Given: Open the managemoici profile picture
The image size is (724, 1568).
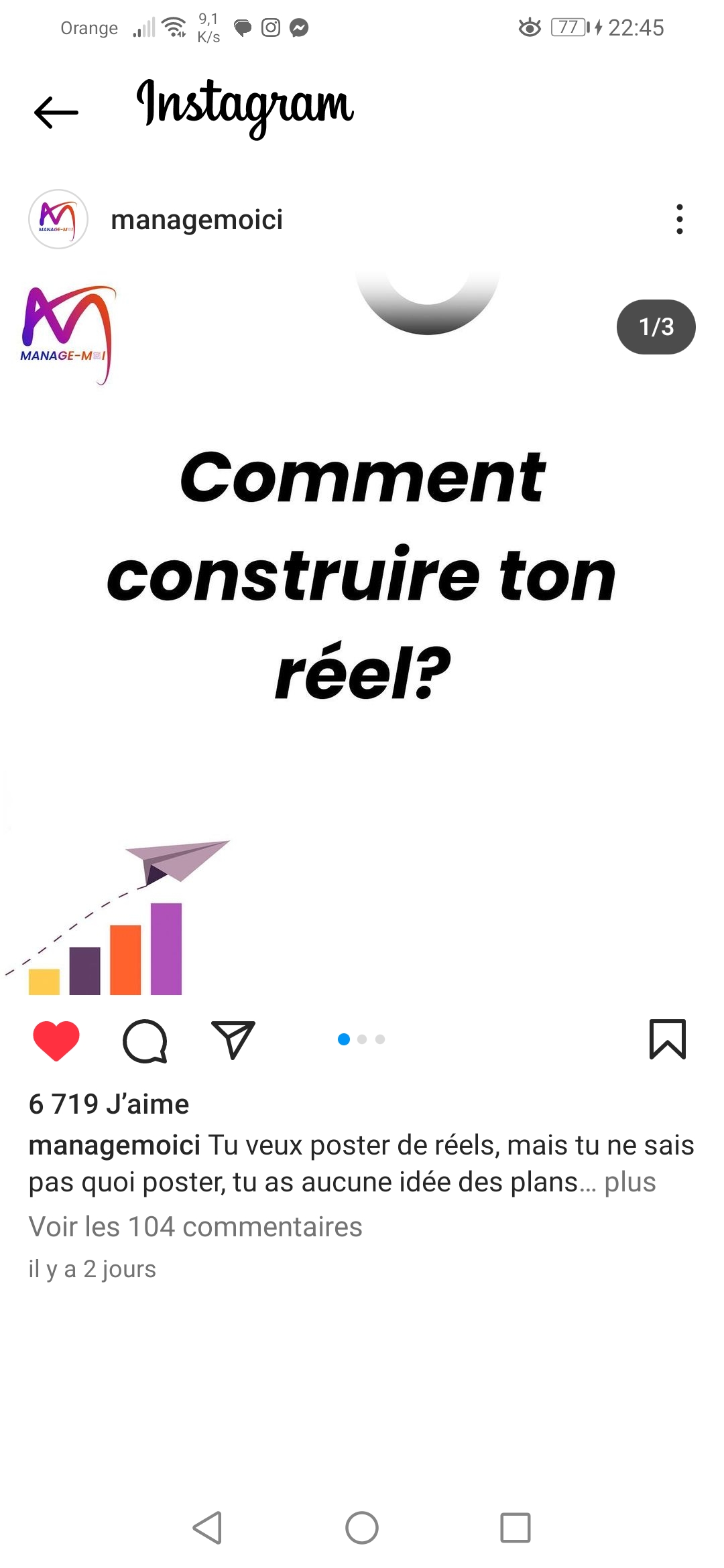Looking at the screenshot, I should coord(58,219).
